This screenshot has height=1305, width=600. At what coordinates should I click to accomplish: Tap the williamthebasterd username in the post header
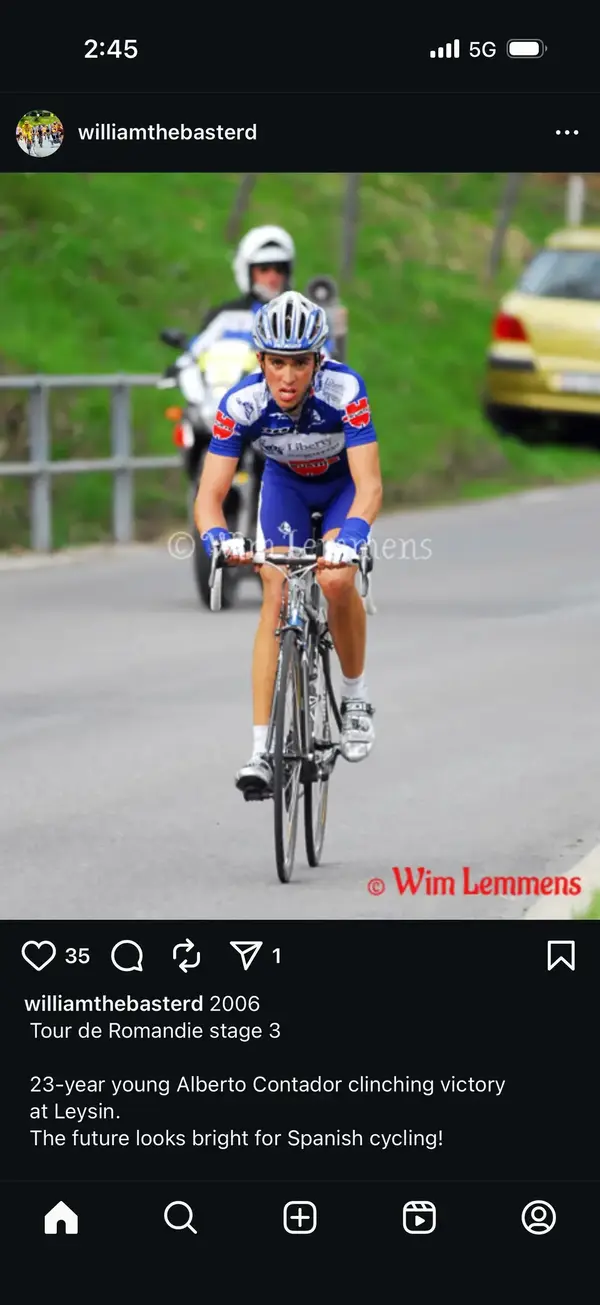coord(167,132)
